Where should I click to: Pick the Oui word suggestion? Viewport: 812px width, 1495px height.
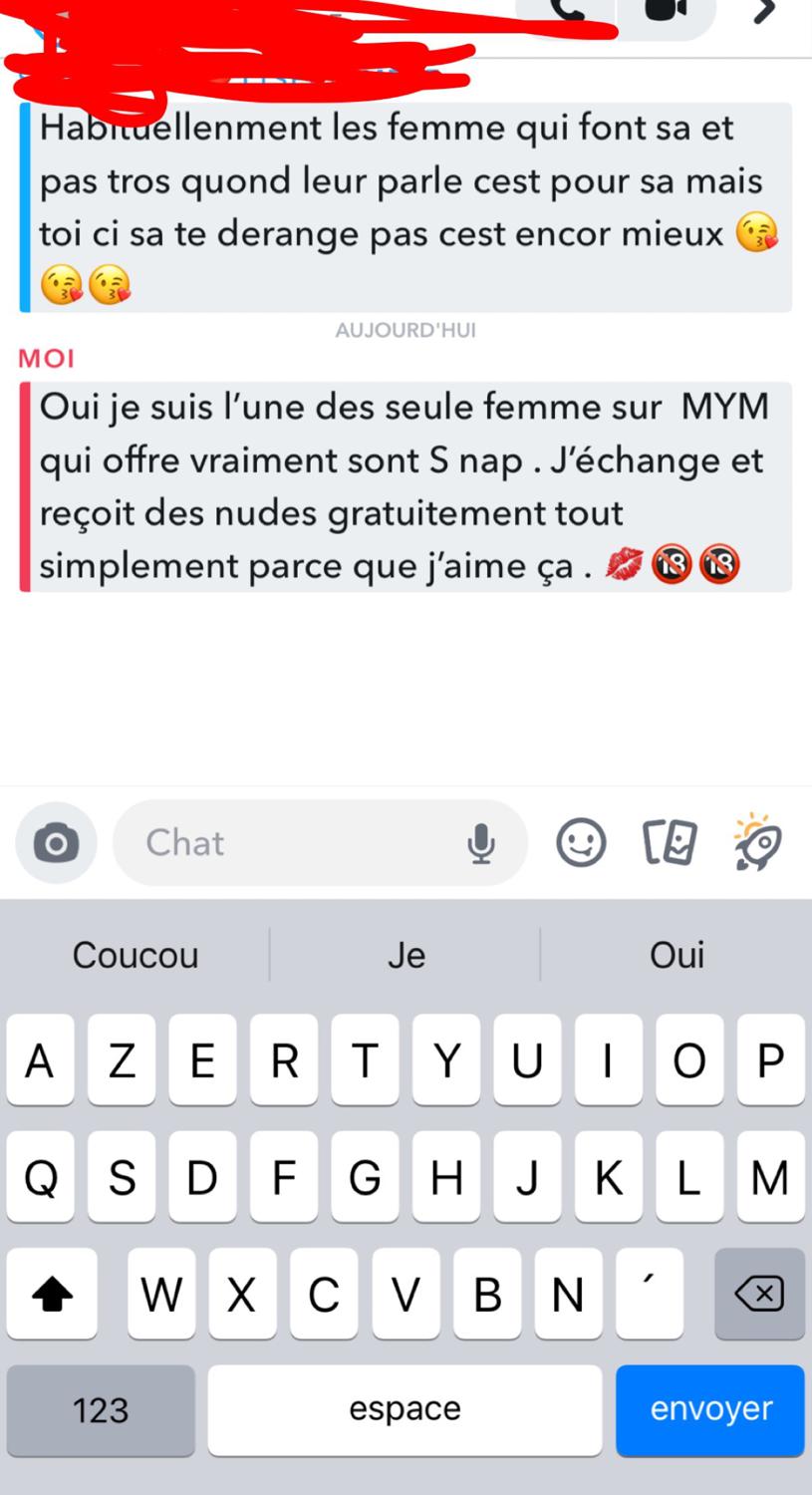point(677,955)
